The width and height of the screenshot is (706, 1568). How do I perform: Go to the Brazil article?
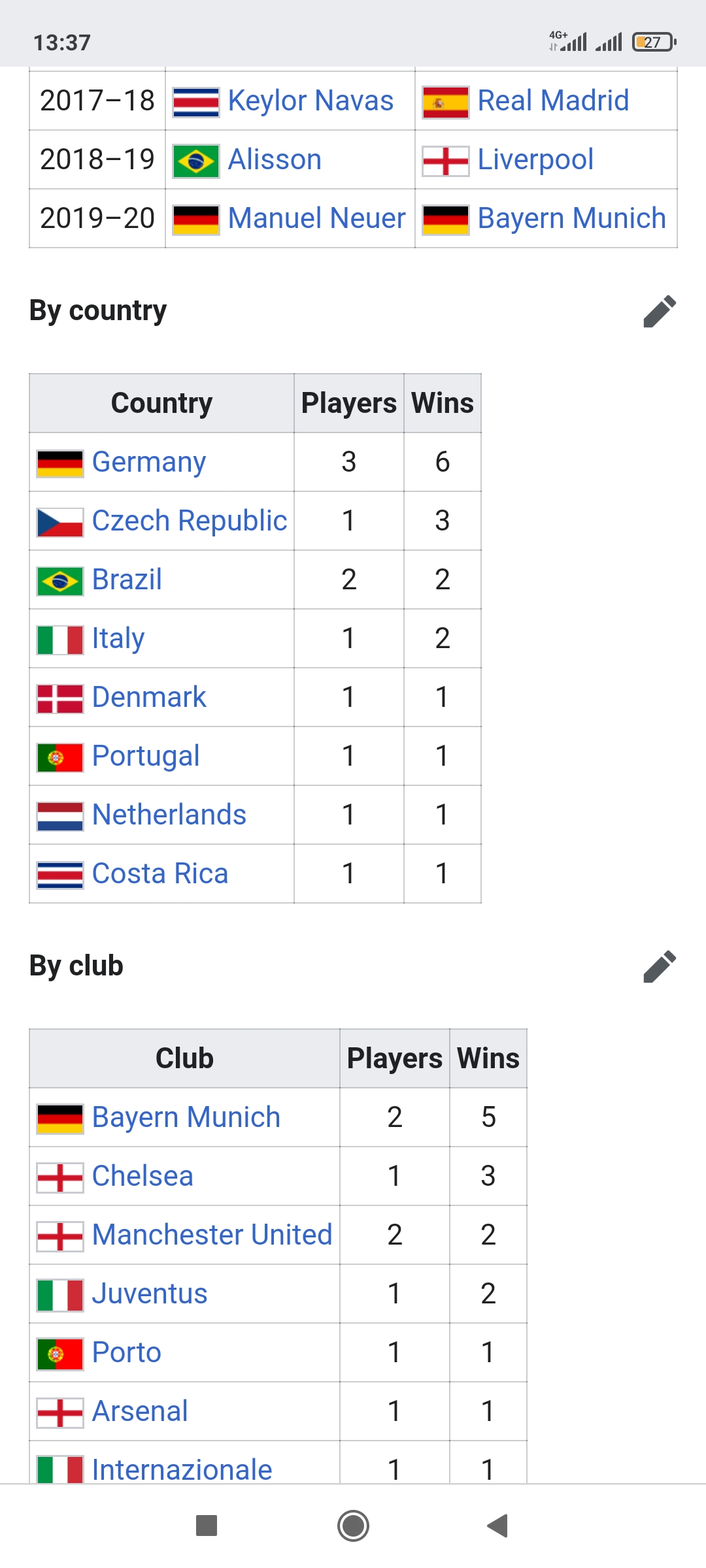pyautogui.click(x=127, y=580)
